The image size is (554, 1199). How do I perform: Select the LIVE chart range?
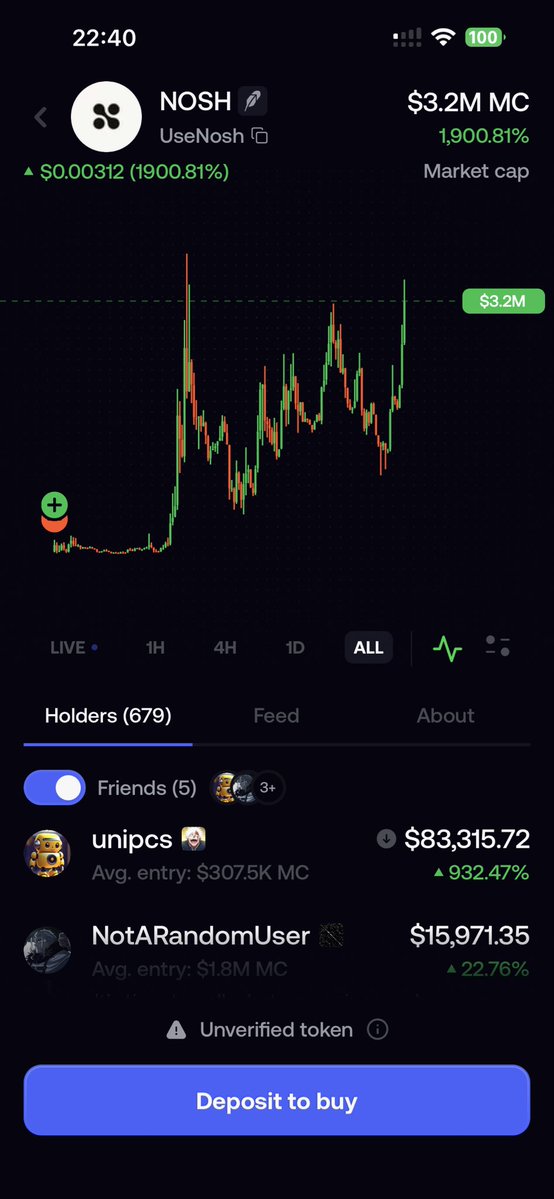(73, 648)
